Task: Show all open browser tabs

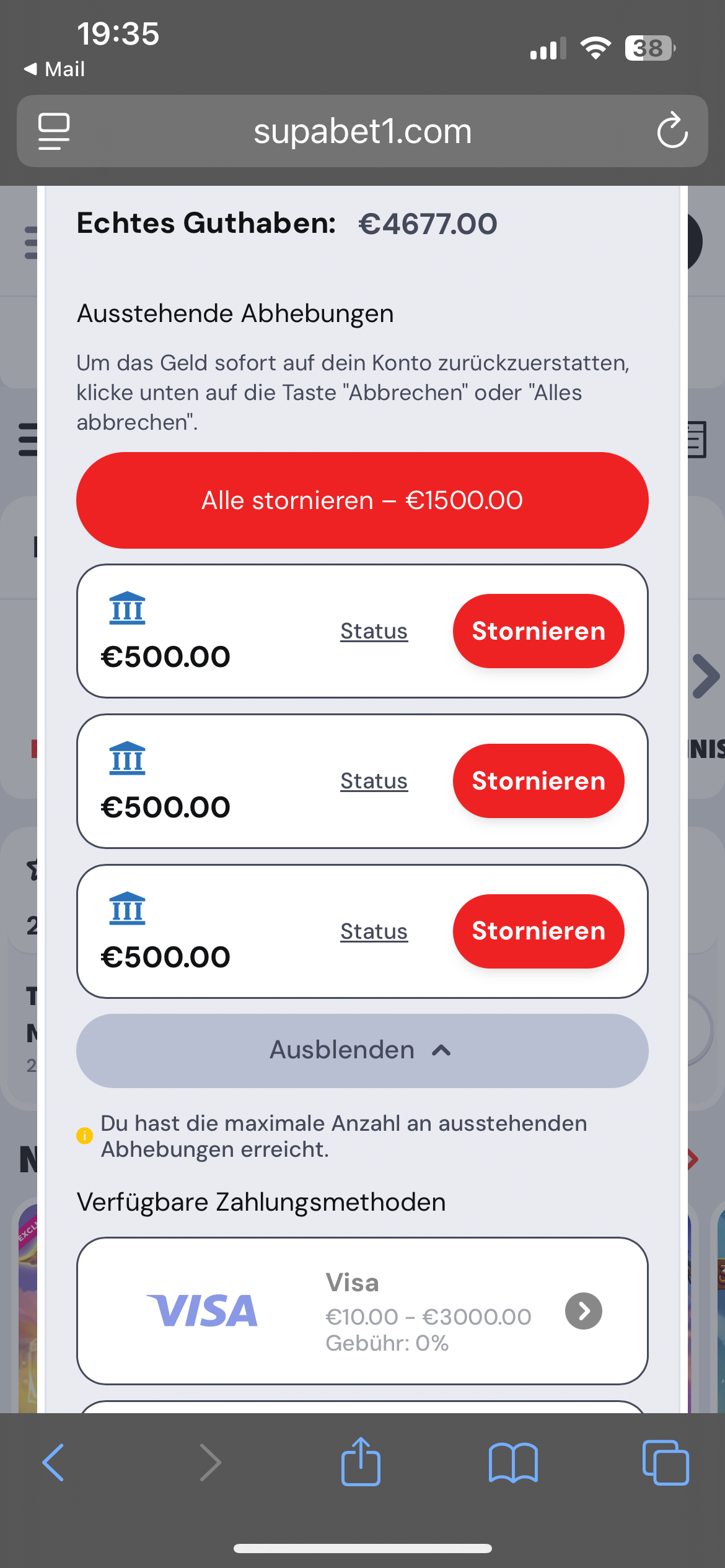Action: 666,1463
